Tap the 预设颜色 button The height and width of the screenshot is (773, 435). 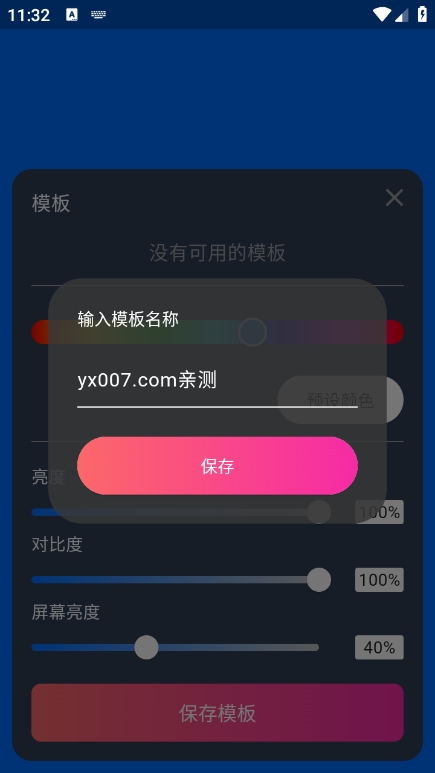pos(340,400)
